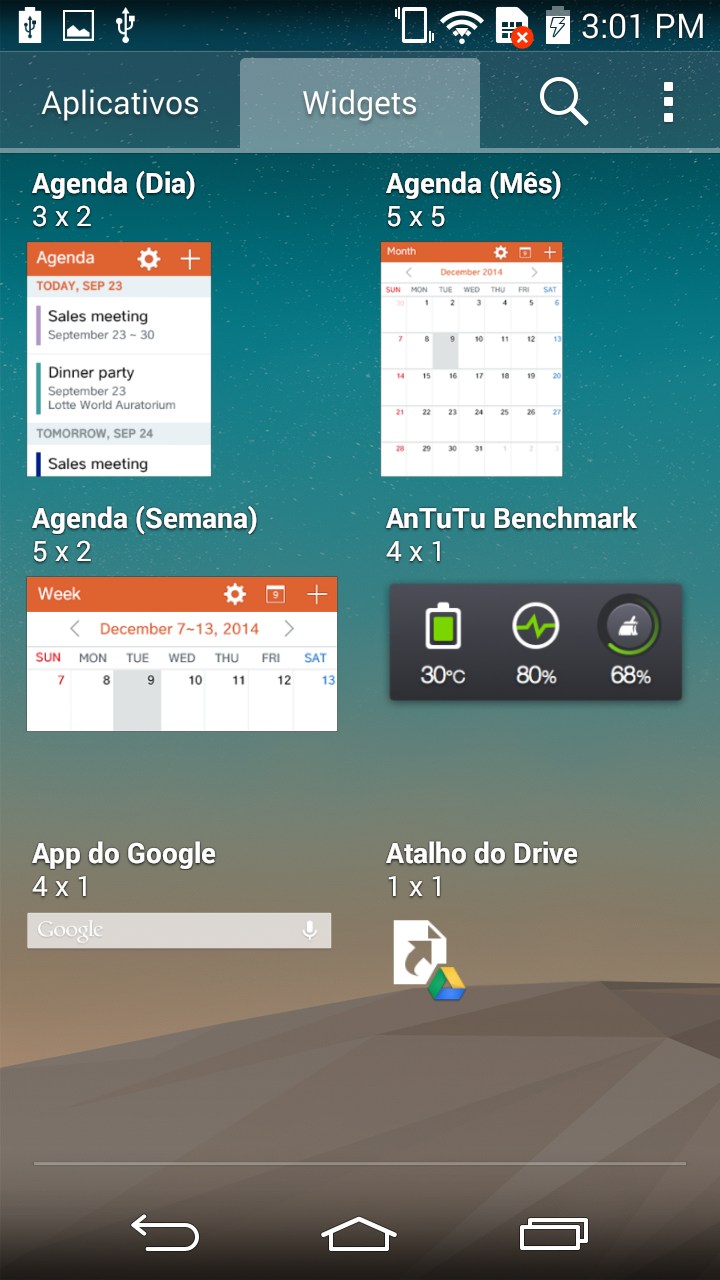Select the Agenda (Dia) widget
Viewport: 720px width, 1280px height.
pos(119,358)
